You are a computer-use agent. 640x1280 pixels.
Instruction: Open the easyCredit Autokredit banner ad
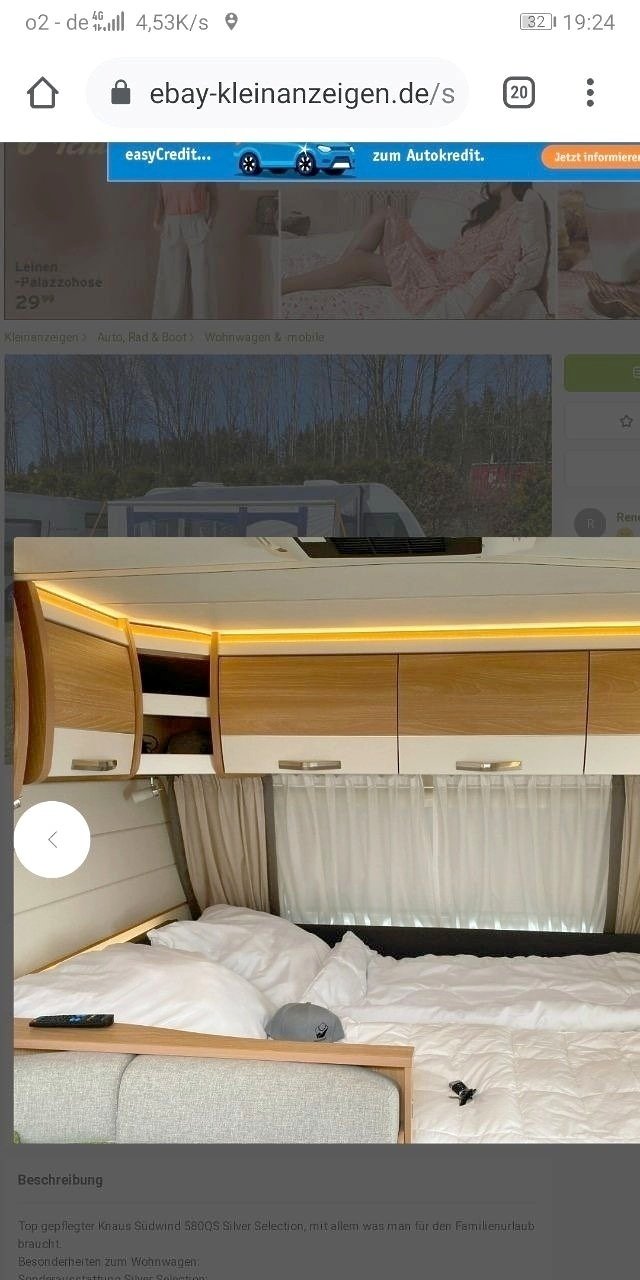(x=373, y=160)
